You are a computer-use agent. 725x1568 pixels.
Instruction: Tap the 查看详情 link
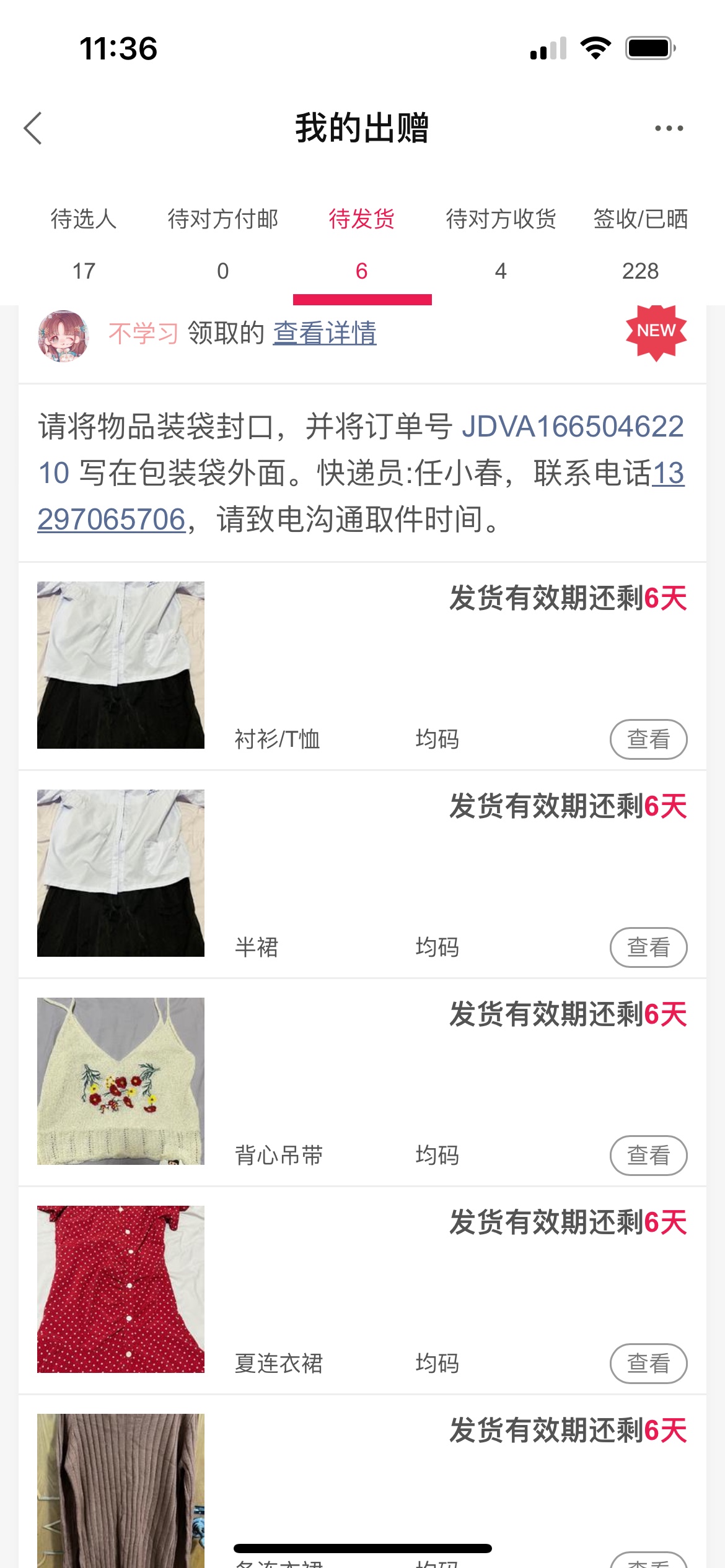tap(325, 333)
